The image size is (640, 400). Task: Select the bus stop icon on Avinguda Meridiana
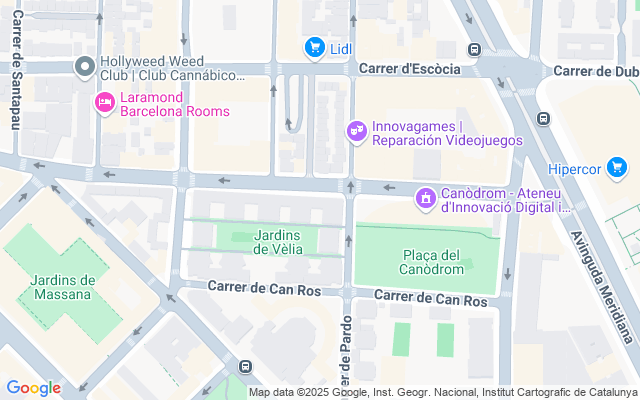[543, 118]
